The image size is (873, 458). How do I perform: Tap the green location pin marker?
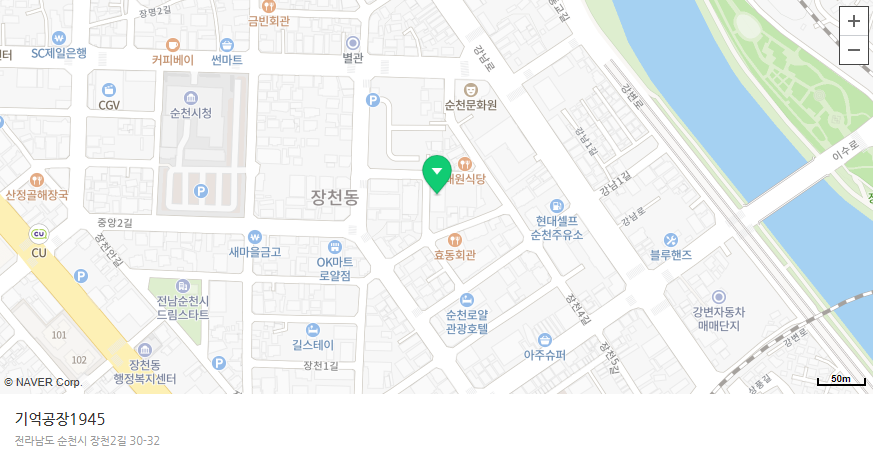[436, 172]
